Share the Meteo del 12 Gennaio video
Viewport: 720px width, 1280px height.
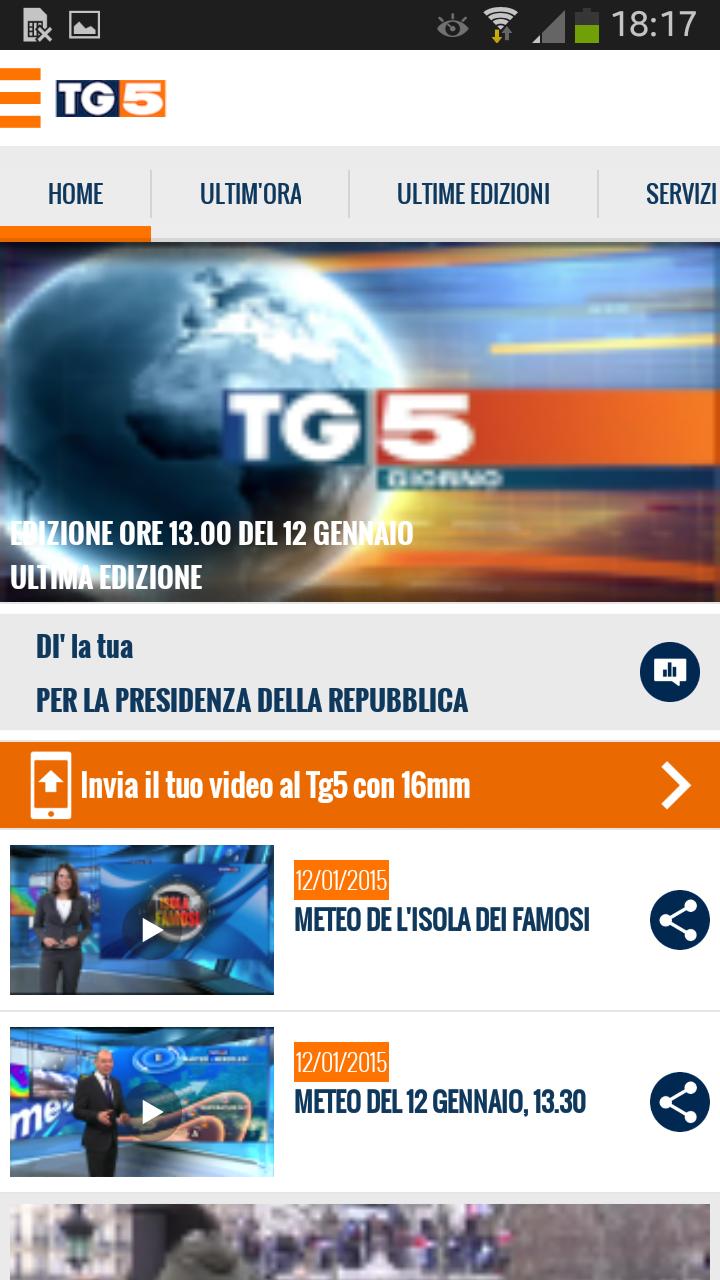point(680,1101)
